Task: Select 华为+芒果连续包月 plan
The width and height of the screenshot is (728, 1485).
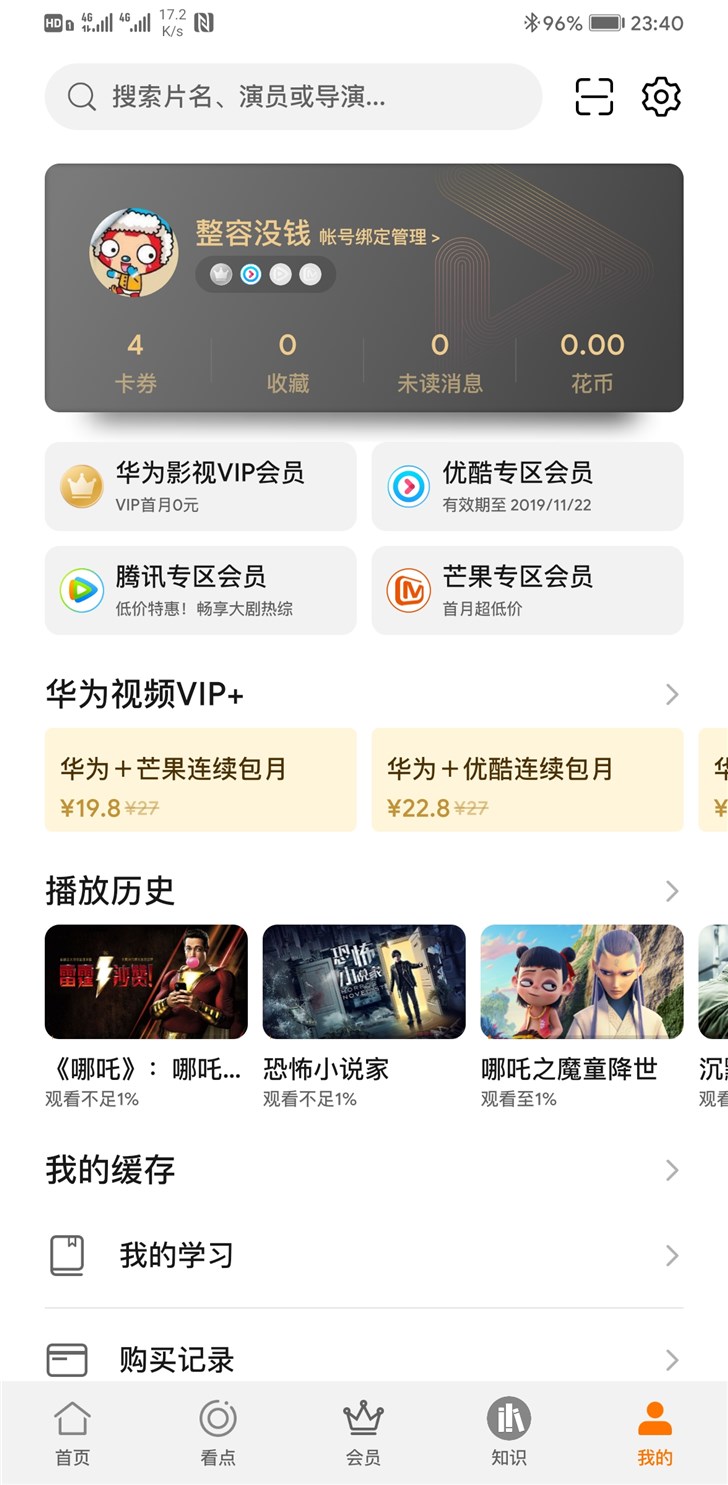Action: coord(200,780)
